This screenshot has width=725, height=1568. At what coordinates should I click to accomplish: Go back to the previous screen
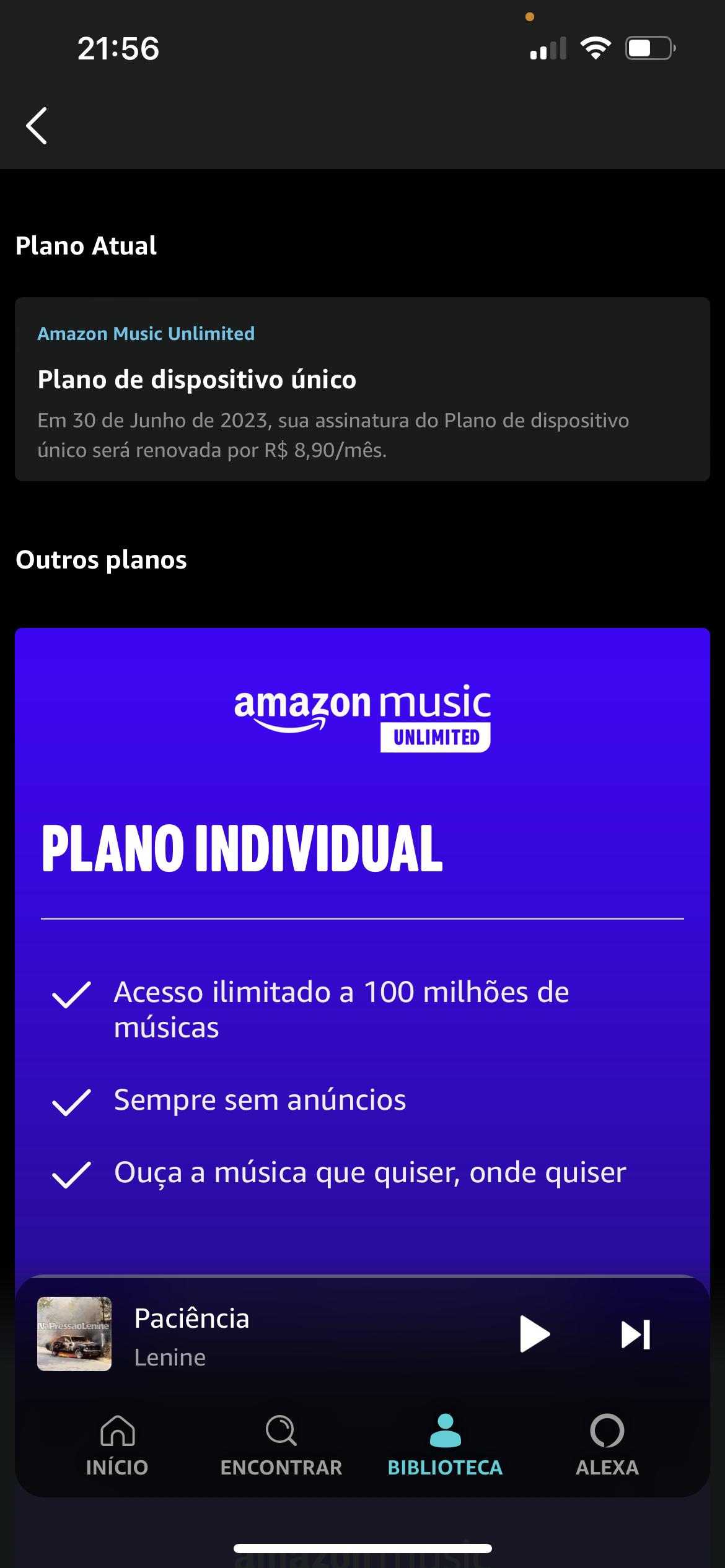pyautogui.click(x=37, y=126)
